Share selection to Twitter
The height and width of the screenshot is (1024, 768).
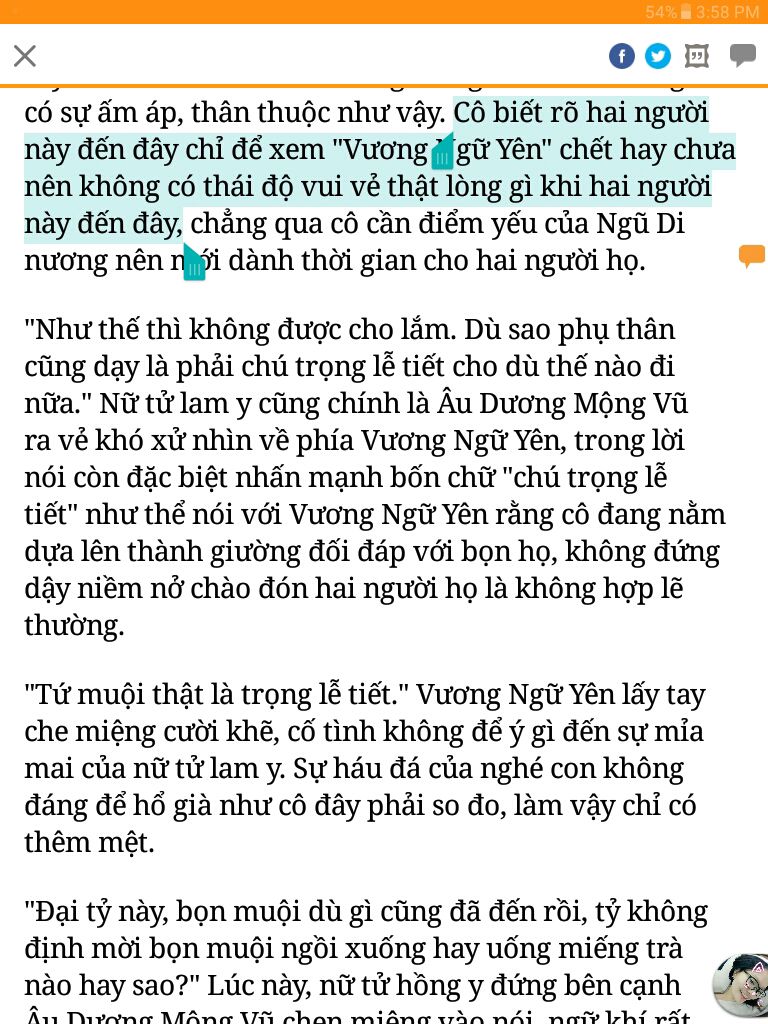658,56
